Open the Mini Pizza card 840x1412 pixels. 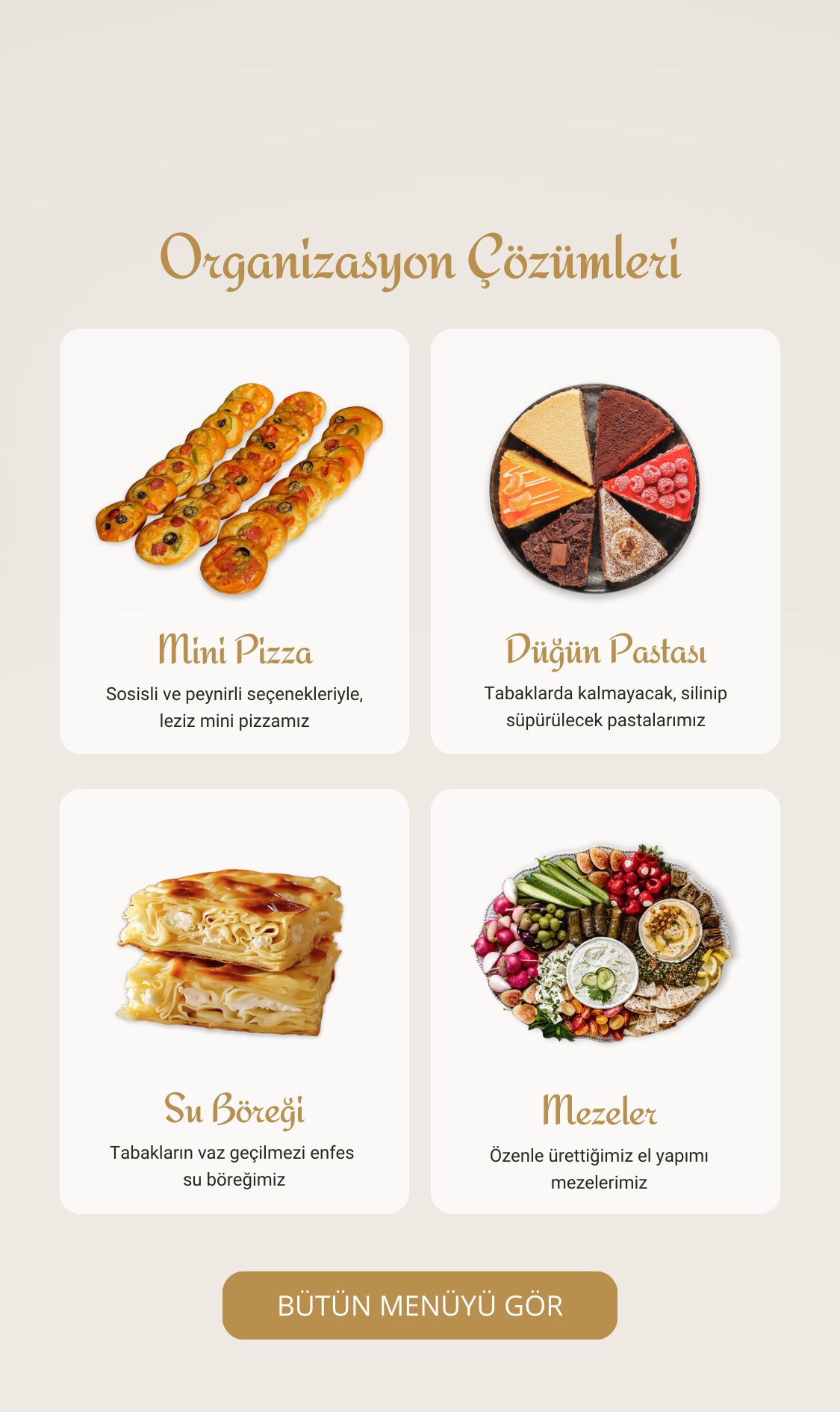tap(234, 541)
